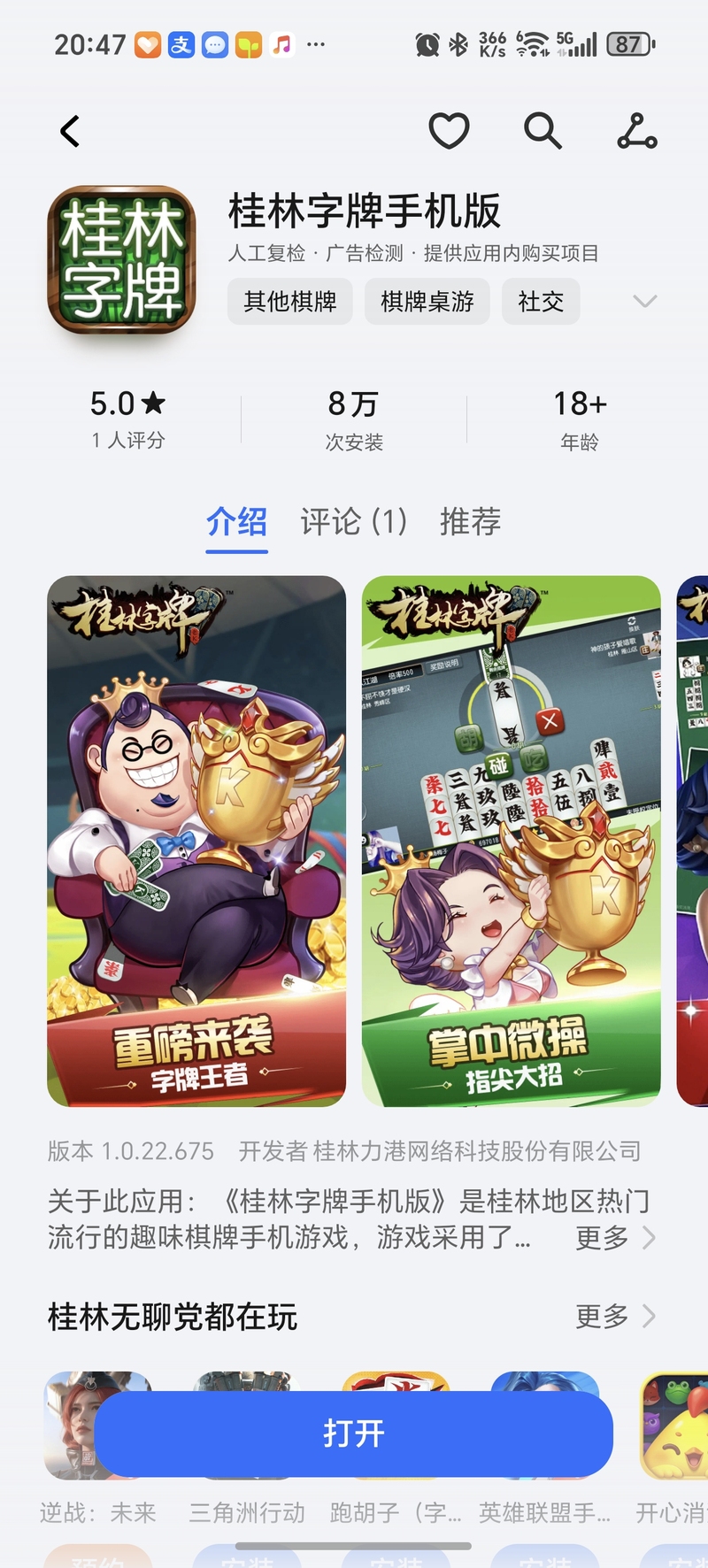
Task: Open search from the top bar
Action: point(543,132)
